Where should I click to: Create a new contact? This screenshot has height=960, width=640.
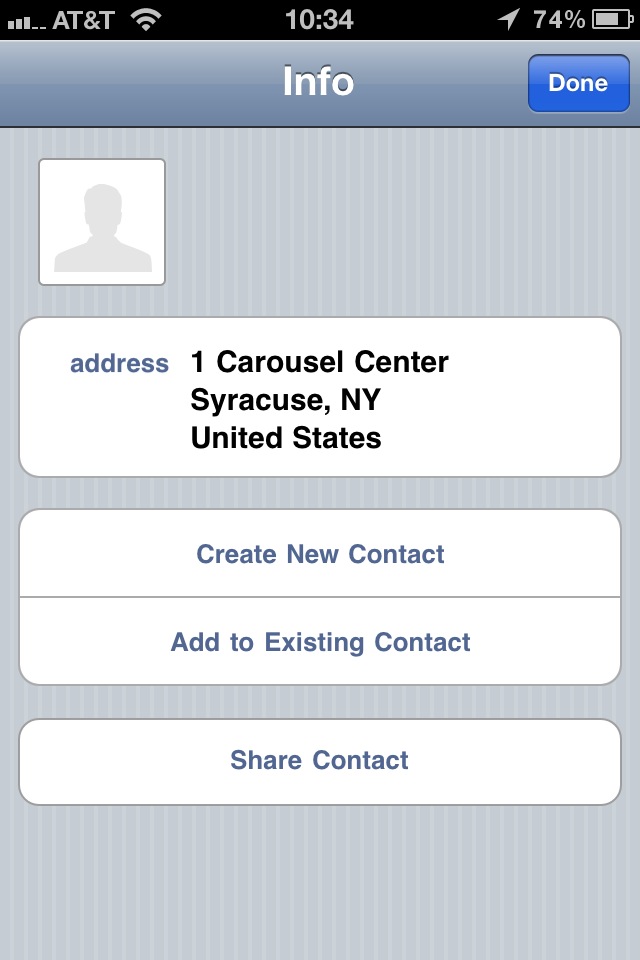click(320, 554)
